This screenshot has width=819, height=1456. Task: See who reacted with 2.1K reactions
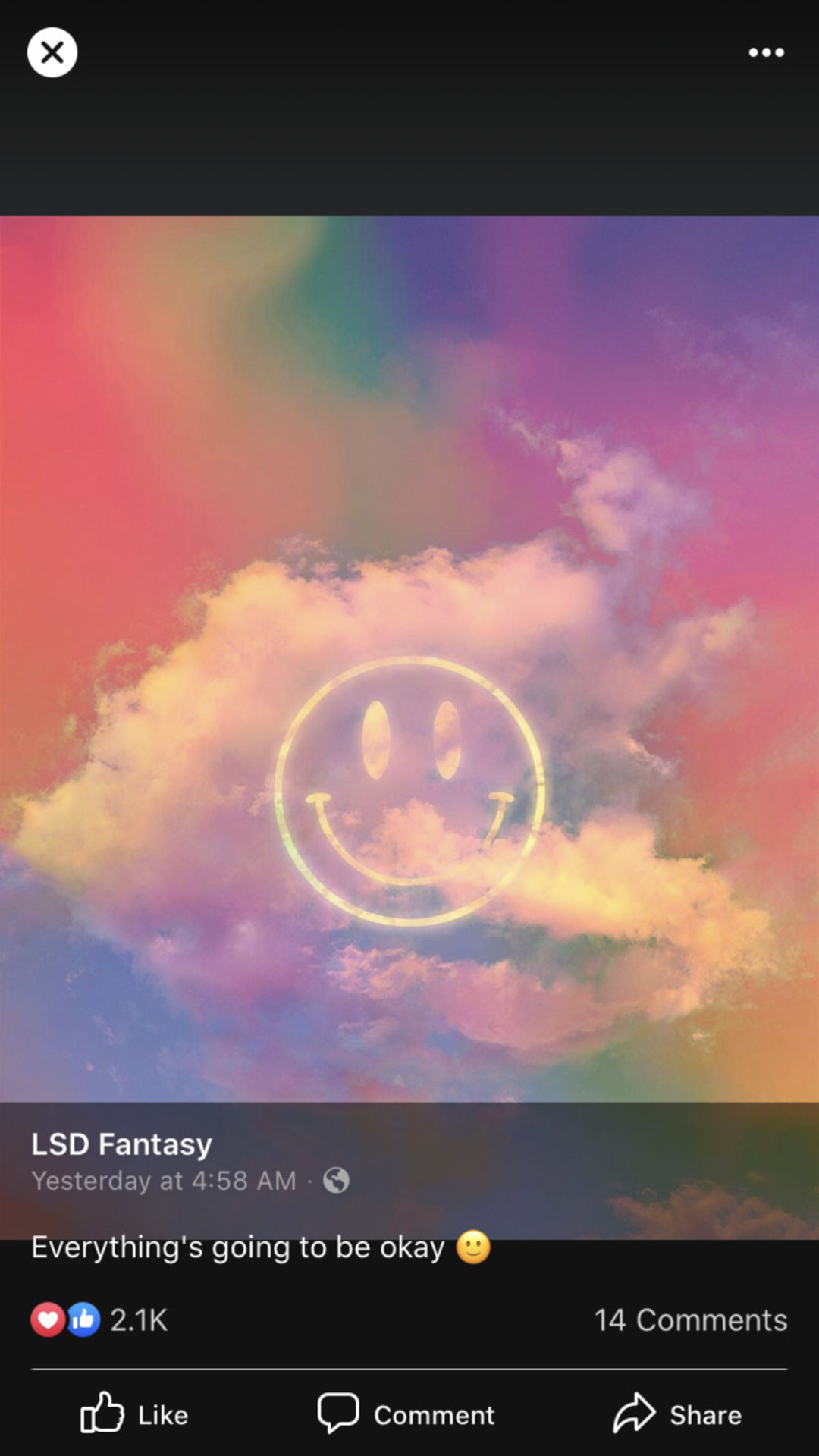point(99,1320)
